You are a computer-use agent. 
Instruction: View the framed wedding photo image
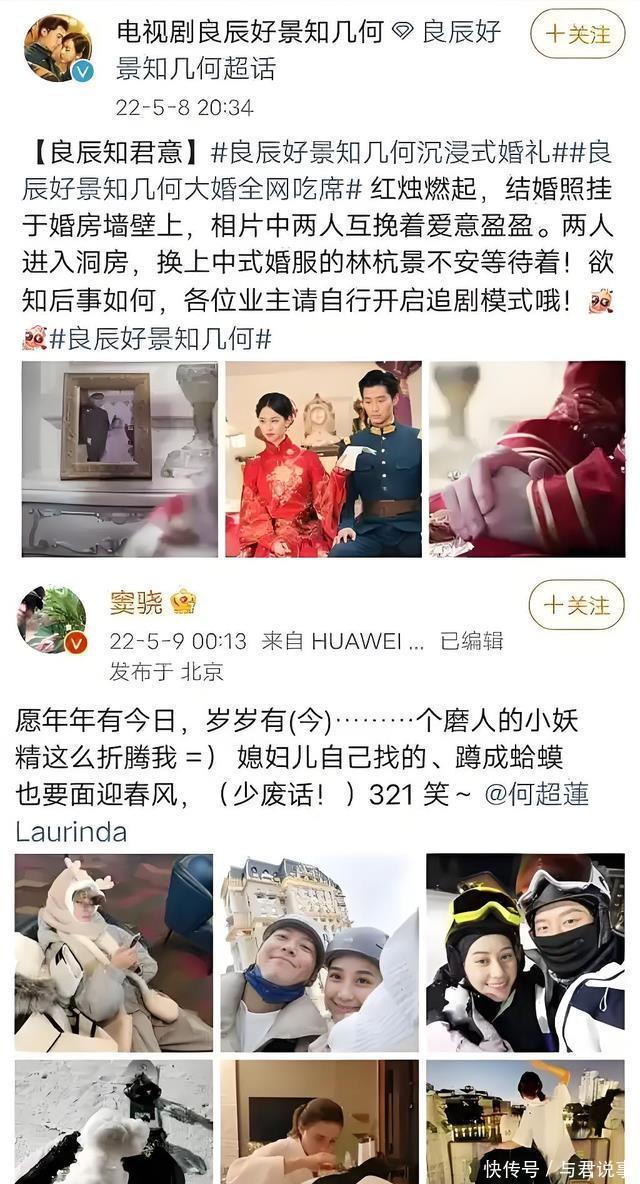119,459
